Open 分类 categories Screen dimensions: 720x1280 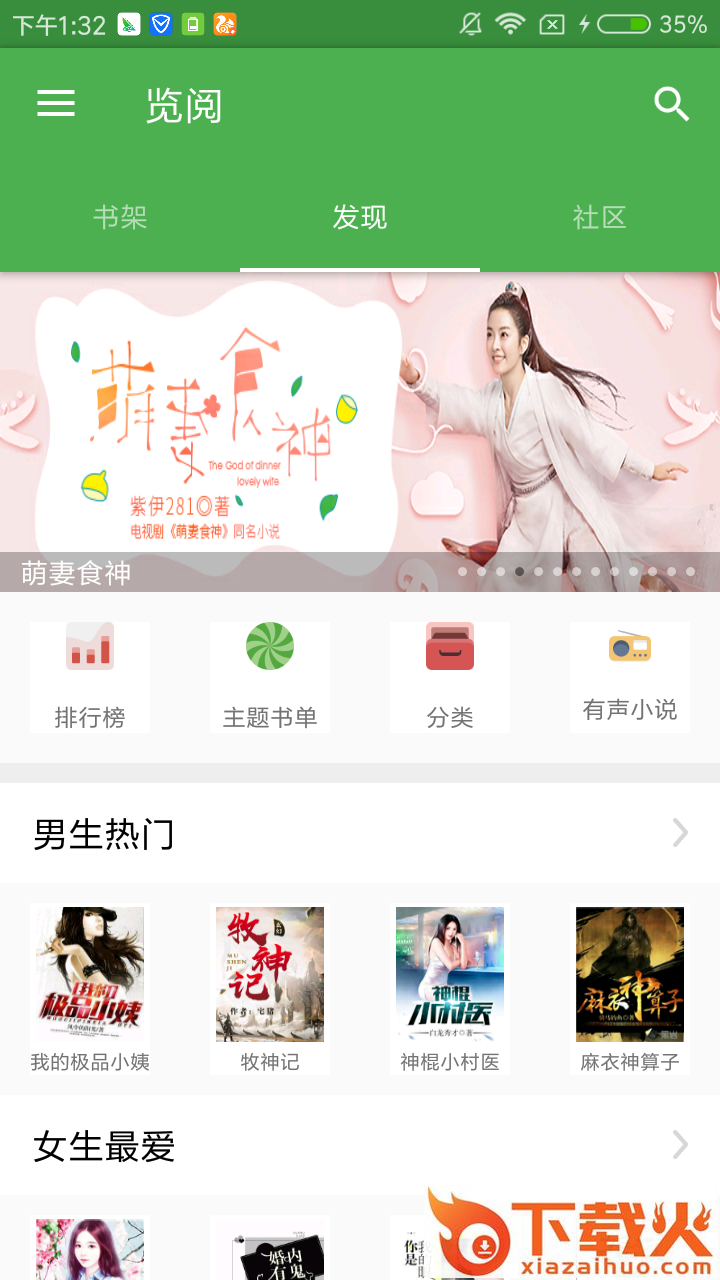click(450, 677)
